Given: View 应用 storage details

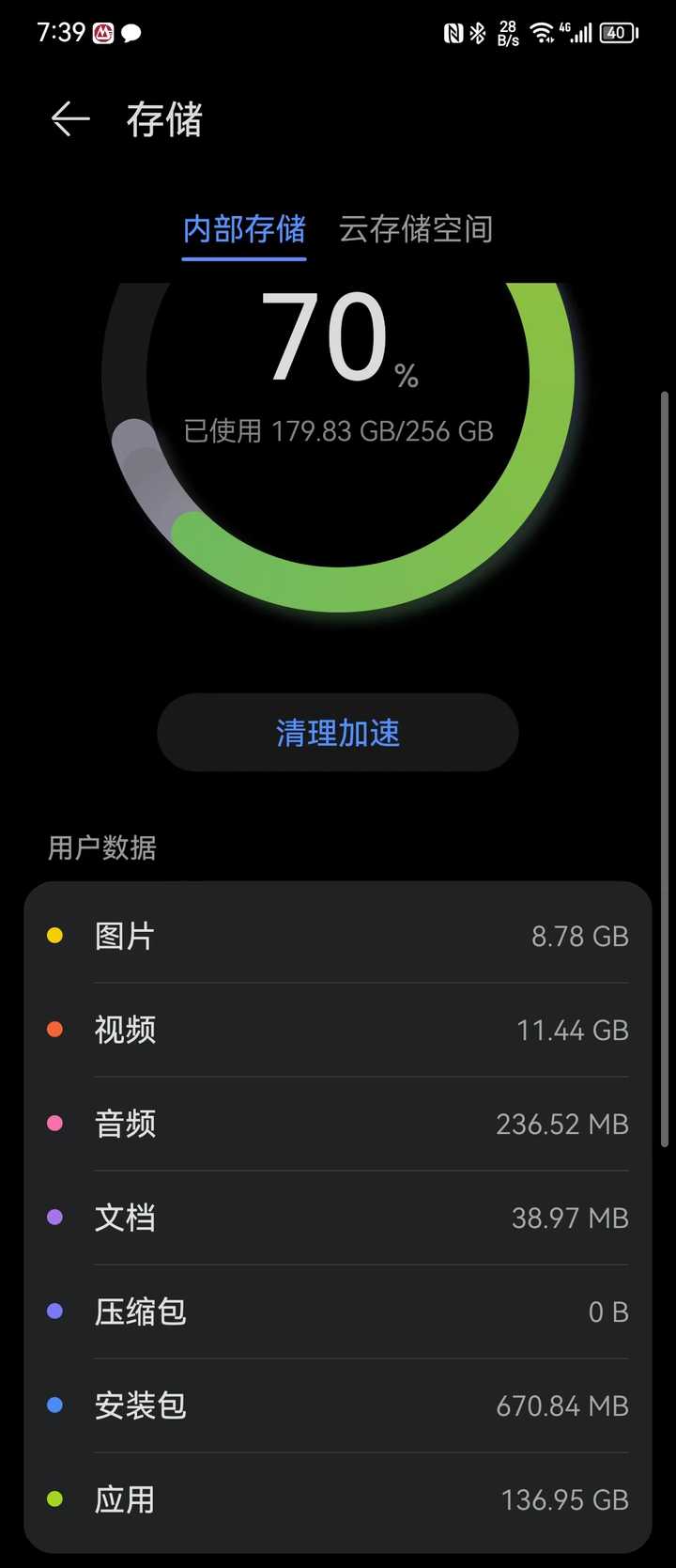Looking at the screenshot, I should (x=338, y=1499).
